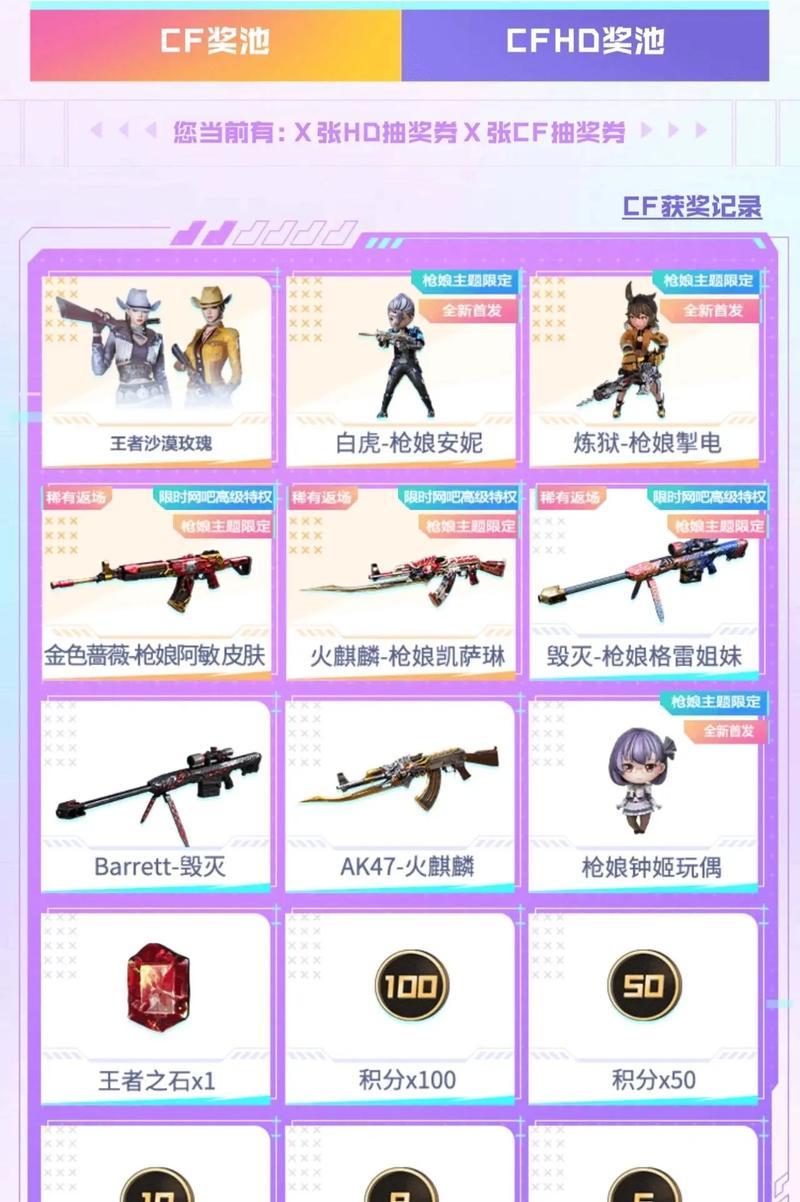Select the AK47-火麒麟 prize card
This screenshot has width=800, height=1202.
click(401, 795)
